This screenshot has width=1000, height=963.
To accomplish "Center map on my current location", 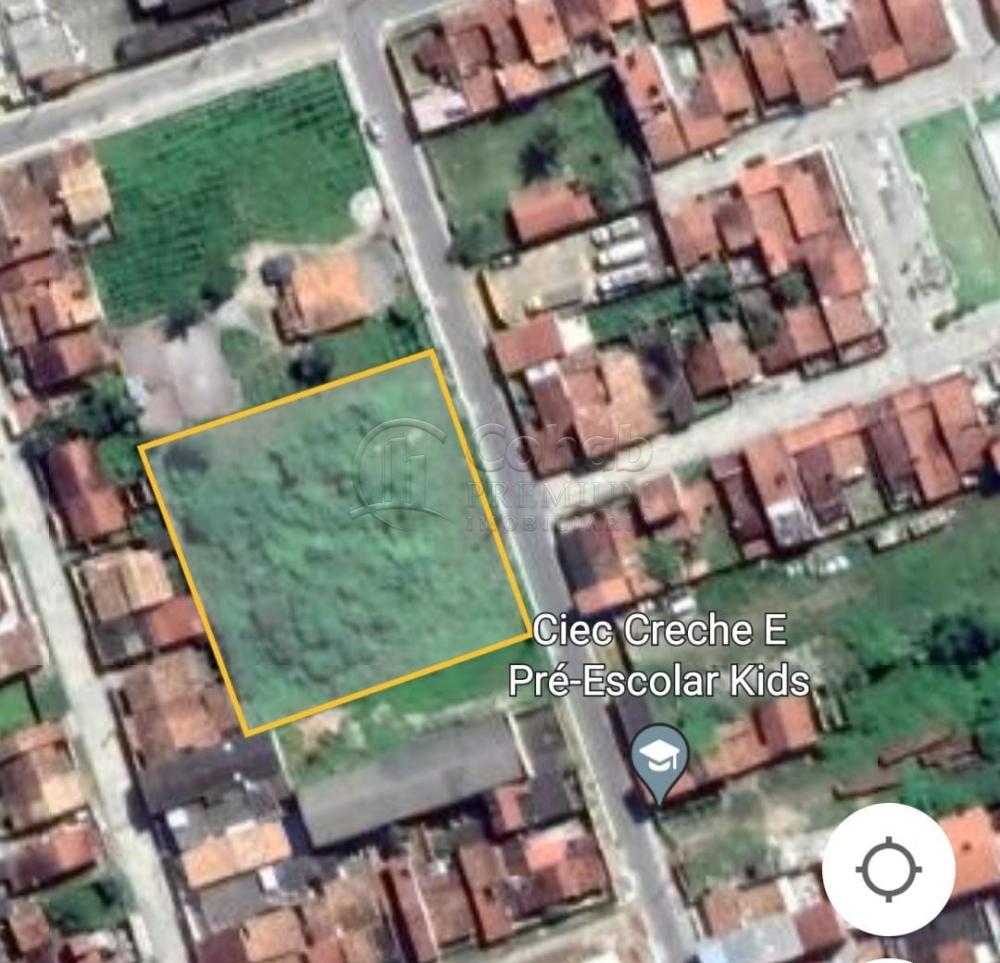I will (888, 868).
